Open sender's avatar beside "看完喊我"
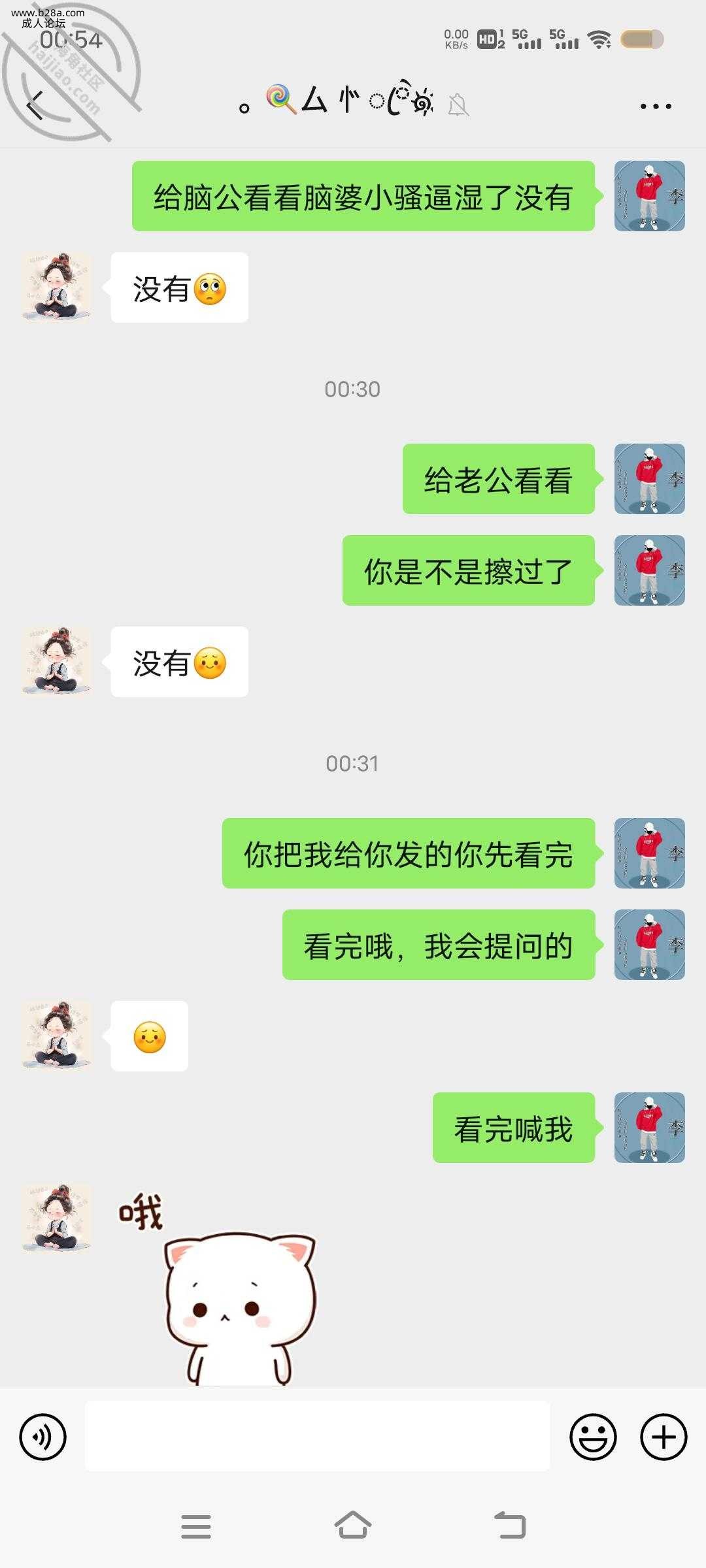This screenshot has height=1568, width=706. pyautogui.click(x=649, y=1127)
